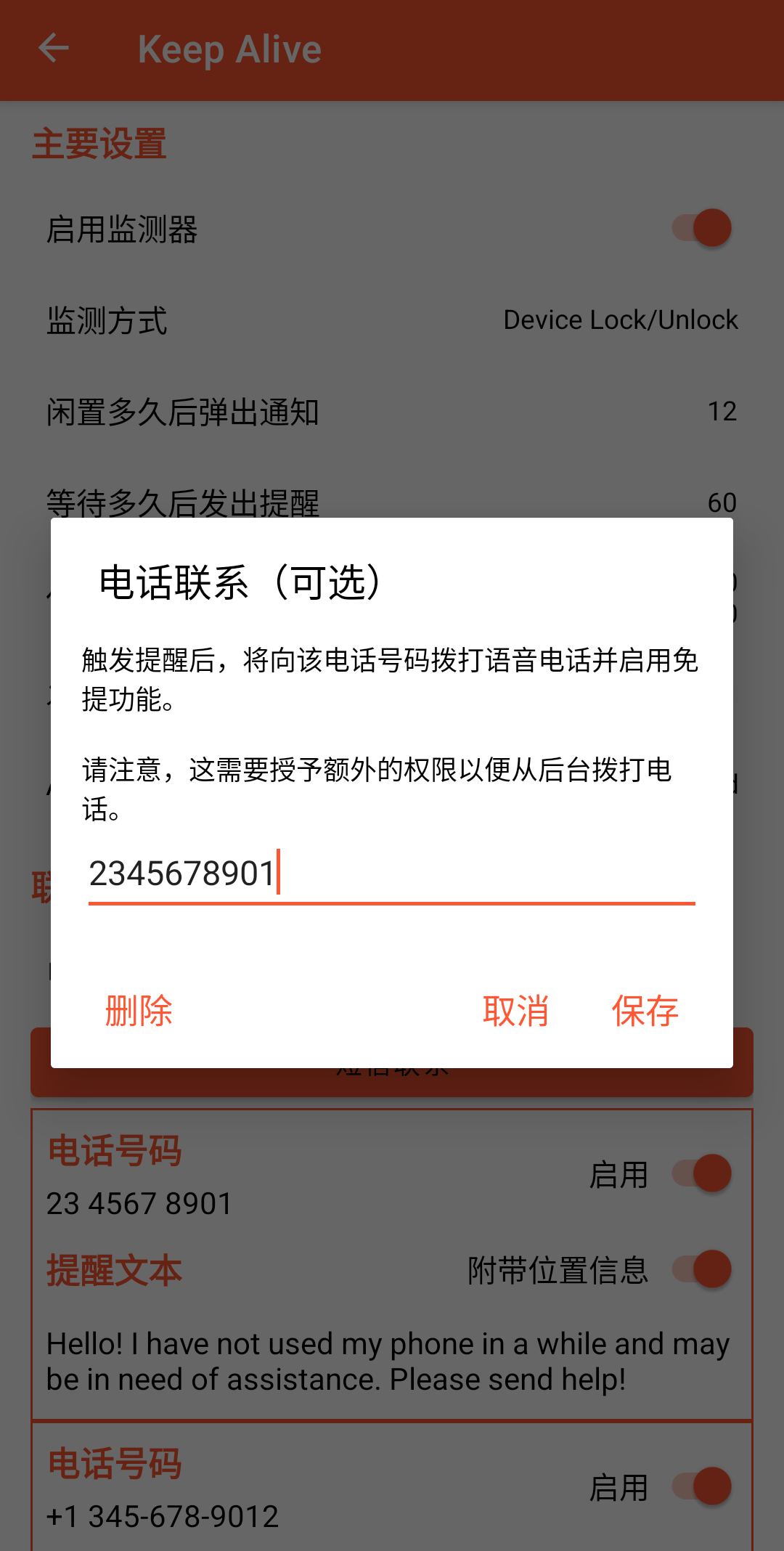This screenshot has height=1551, width=784.
Task: Tap 取消 to cancel the dialog
Action: click(x=515, y=1010)
